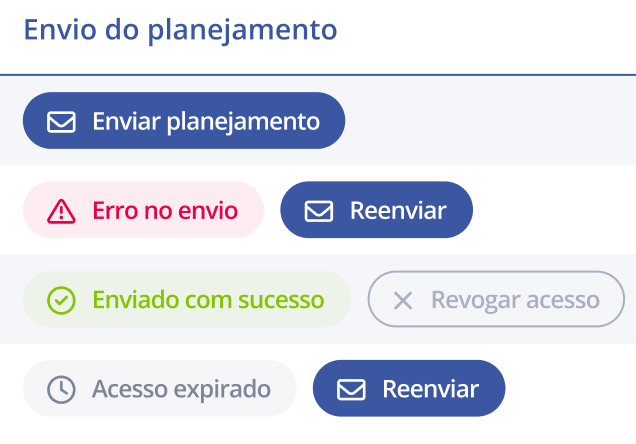
Task: Select Reenviar next to Erro no envio
Action: (x=376, y=210)
